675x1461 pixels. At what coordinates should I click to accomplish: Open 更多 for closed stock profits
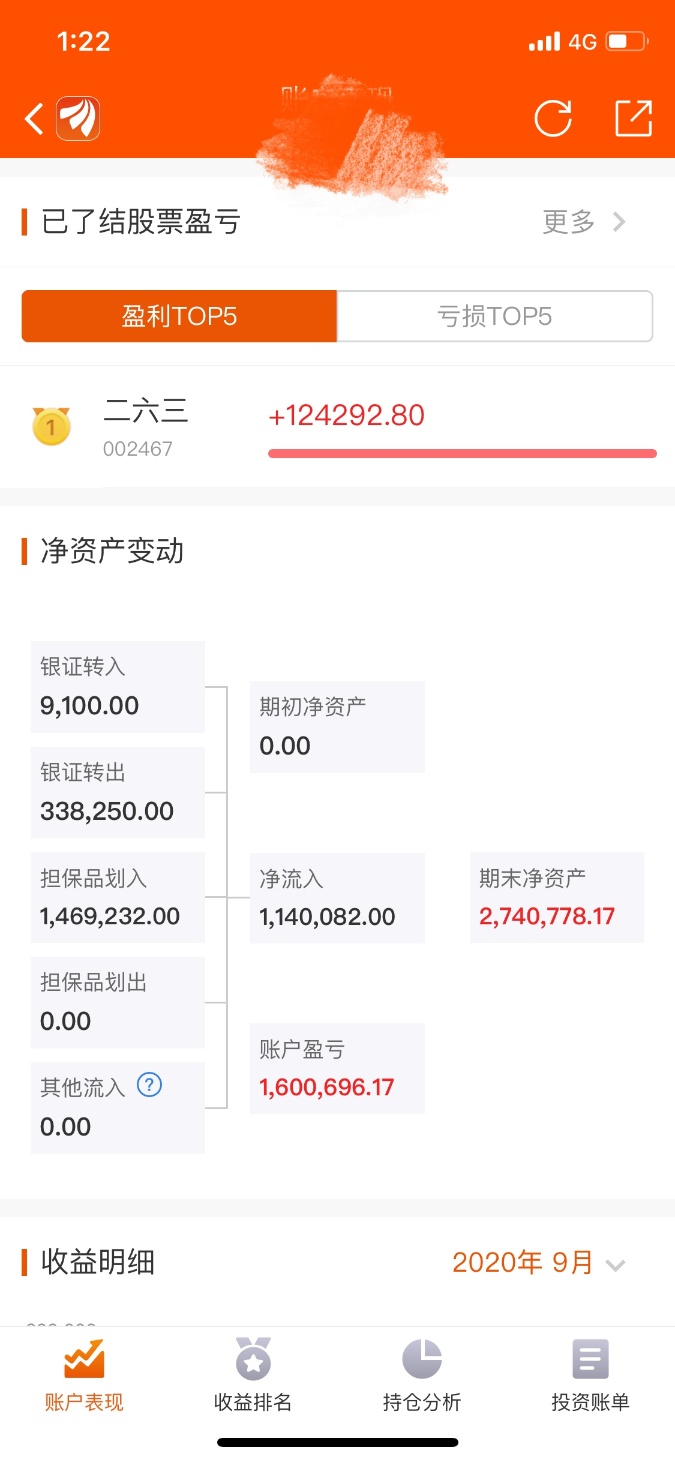click(583, 222)
